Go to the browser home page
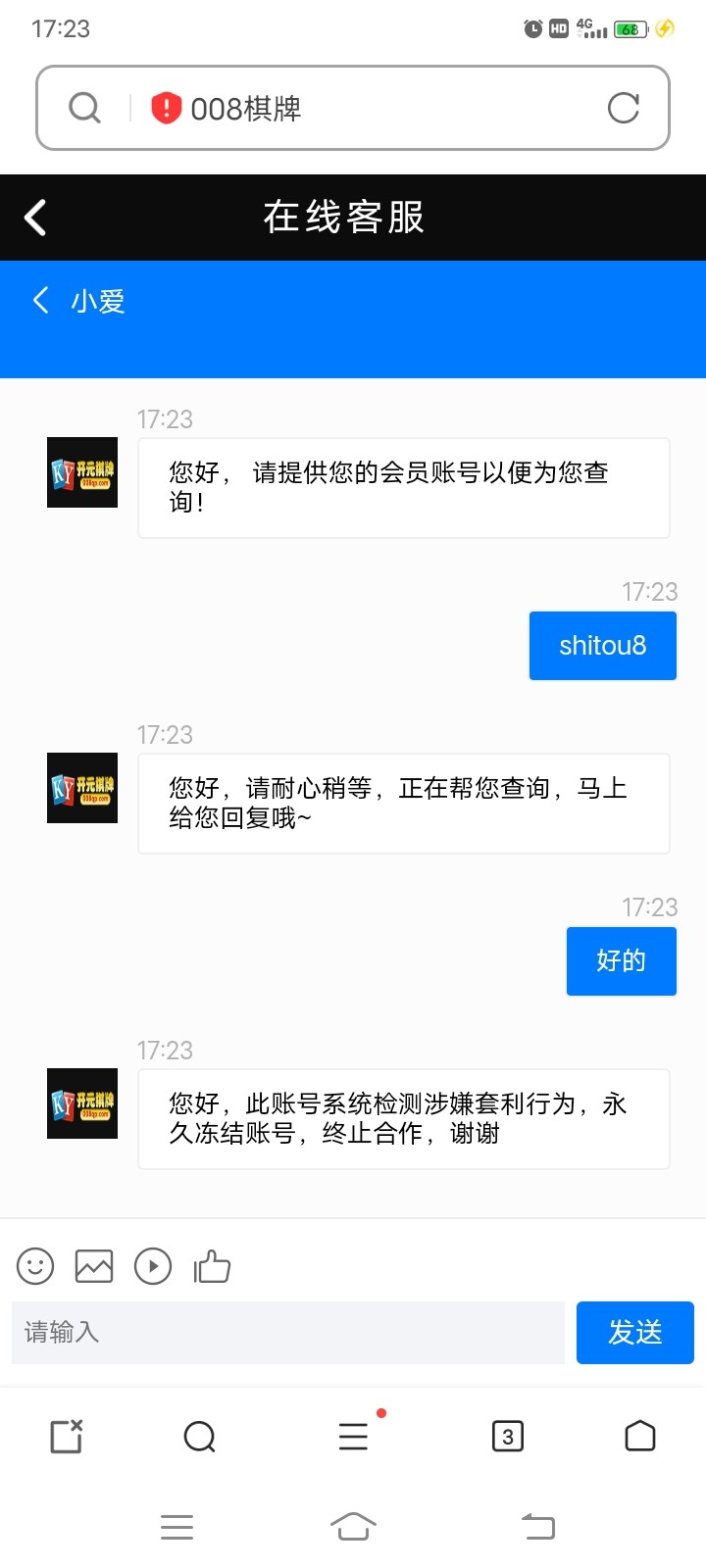 639,1437
